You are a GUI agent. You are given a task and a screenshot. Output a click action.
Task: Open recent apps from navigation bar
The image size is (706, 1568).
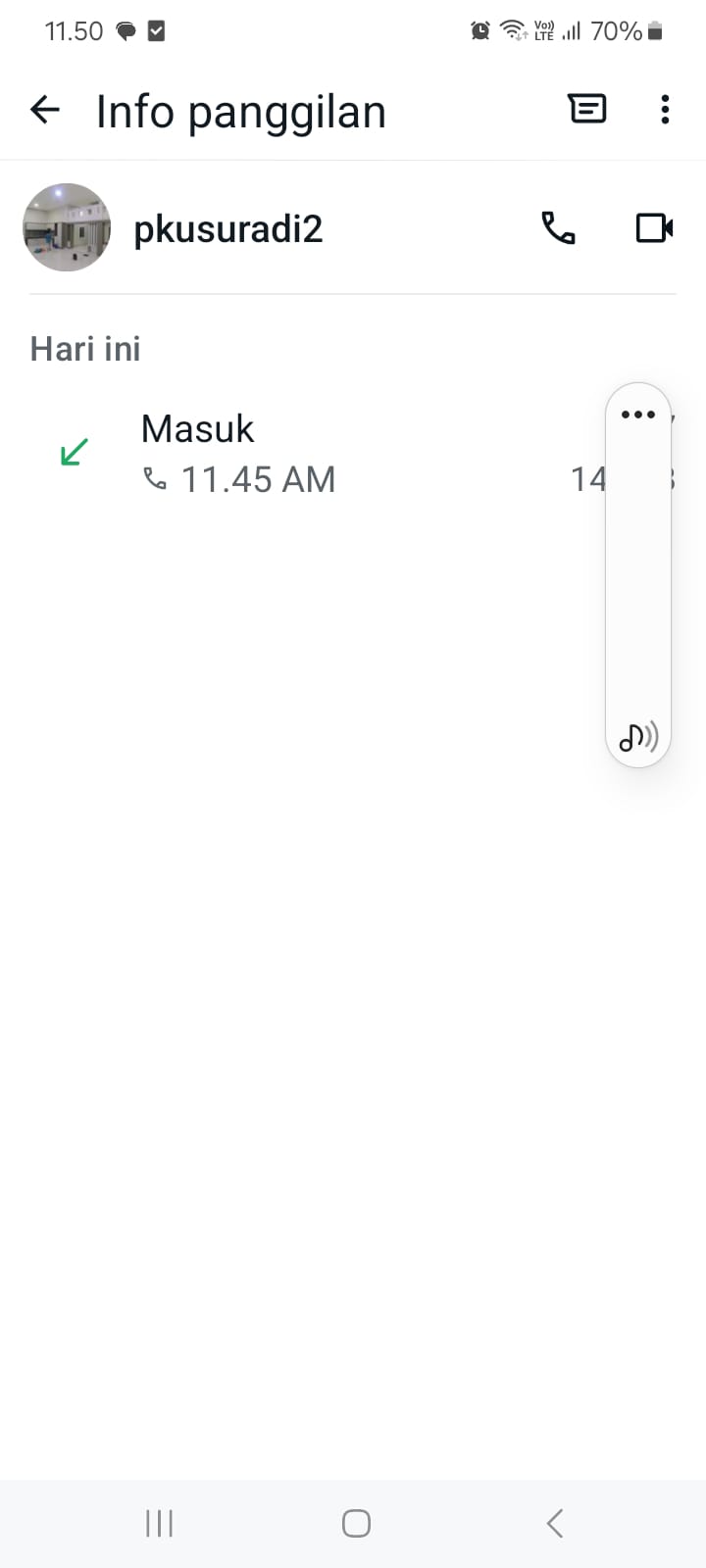point(159,1523)
